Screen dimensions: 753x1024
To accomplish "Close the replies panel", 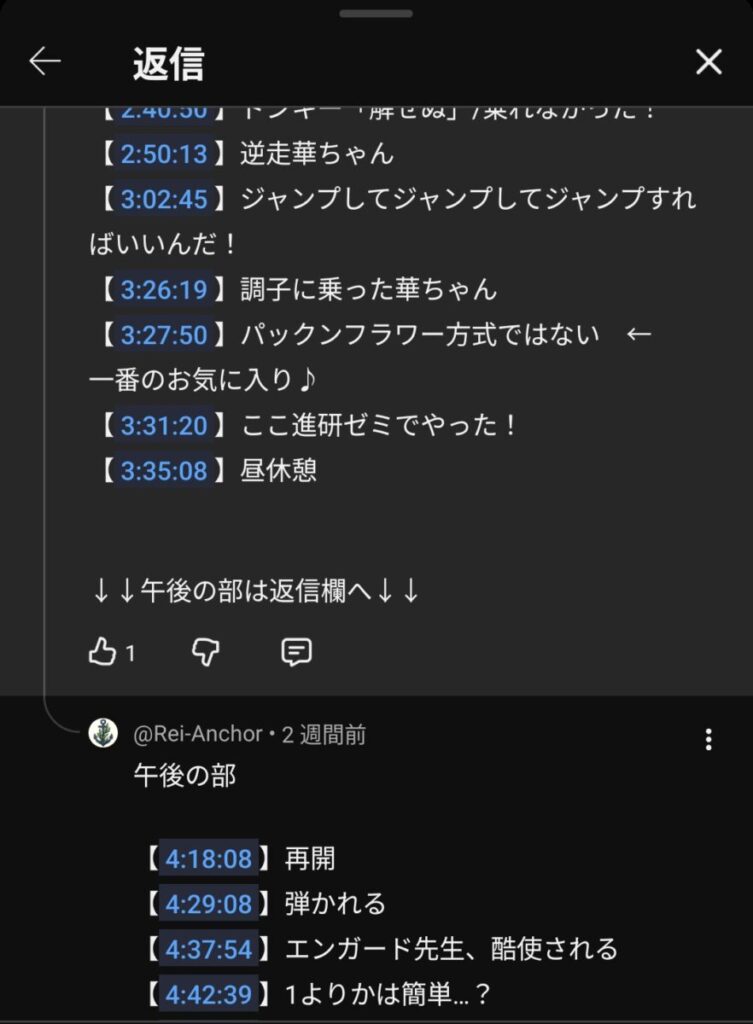I will click(708, 62).
